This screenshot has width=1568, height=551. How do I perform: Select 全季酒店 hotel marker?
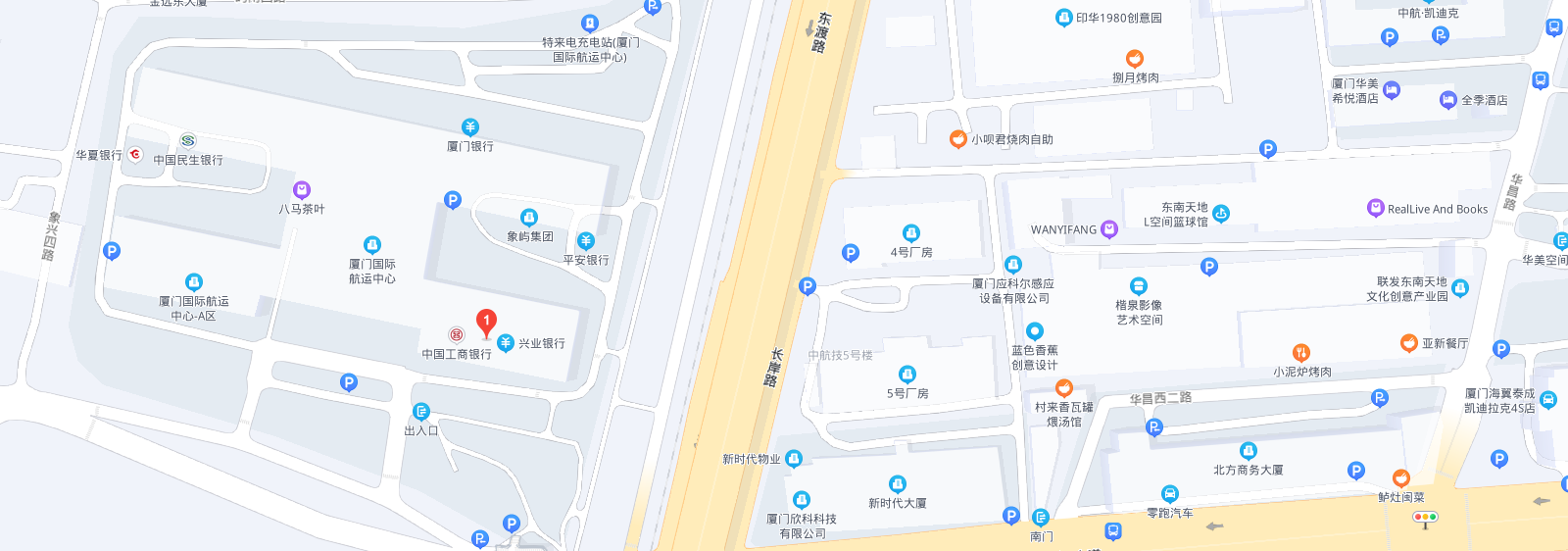pyautogui.click(x=1448, y=100)
